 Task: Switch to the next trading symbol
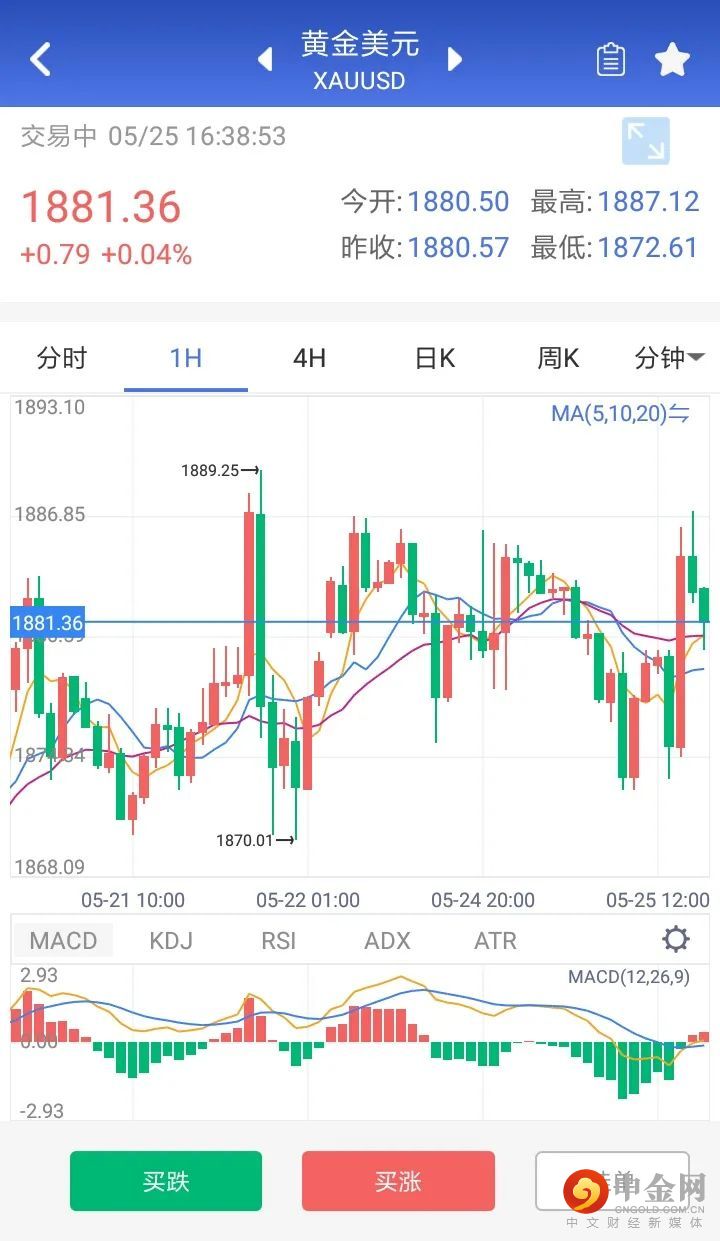coord(455,59)
